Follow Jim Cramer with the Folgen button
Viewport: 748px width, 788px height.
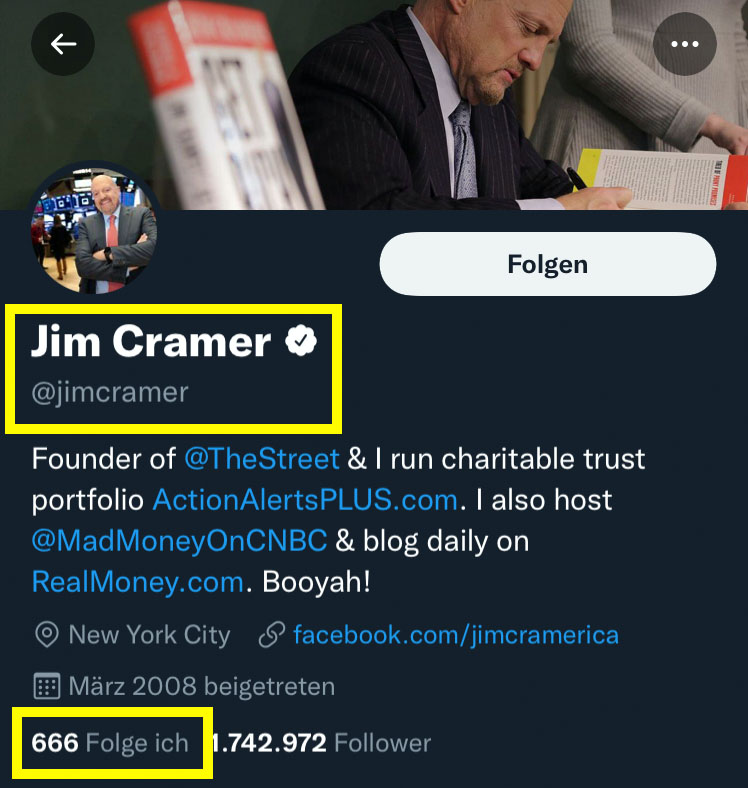[x=547, y=265]
